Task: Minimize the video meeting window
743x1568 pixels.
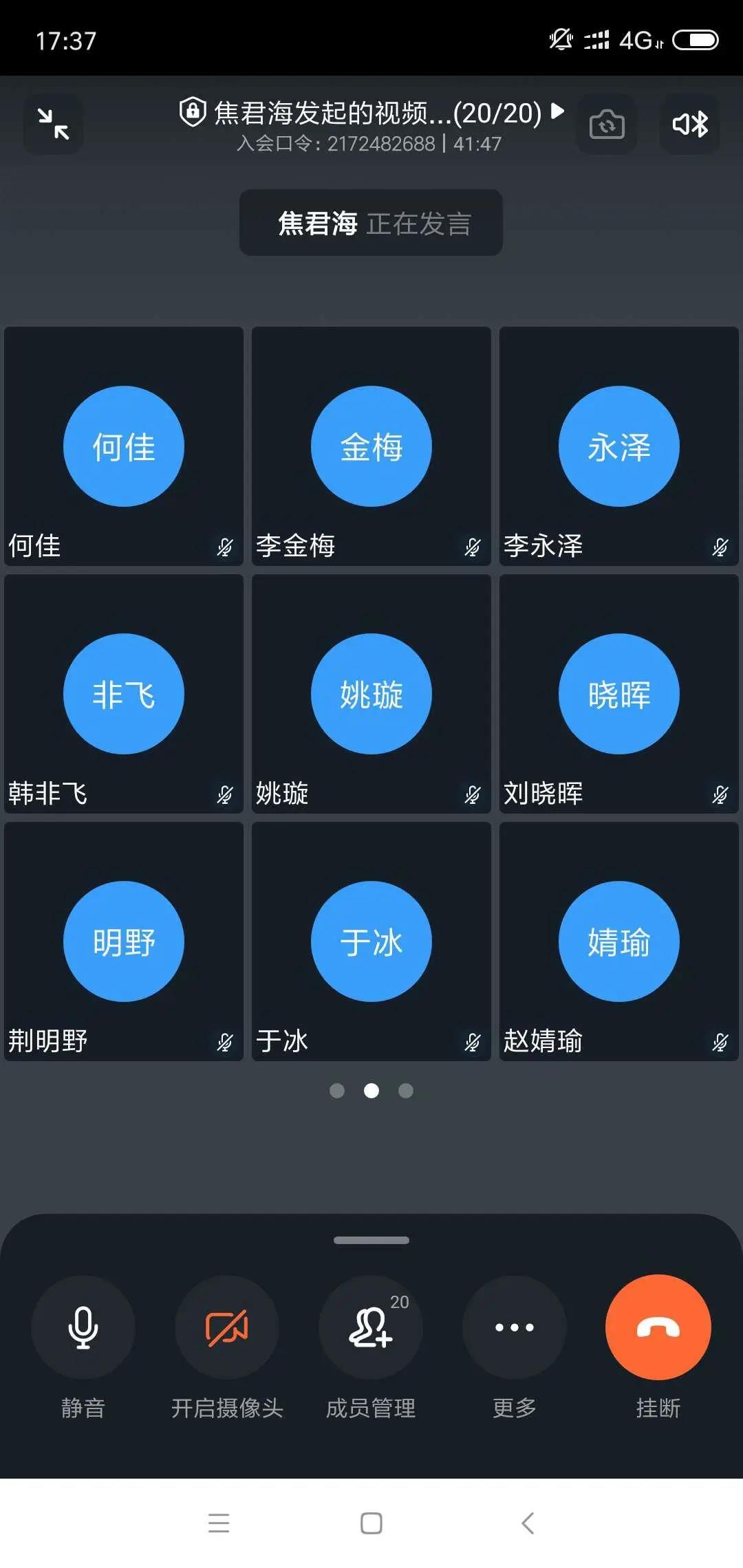Action: [x=54, y=124]
